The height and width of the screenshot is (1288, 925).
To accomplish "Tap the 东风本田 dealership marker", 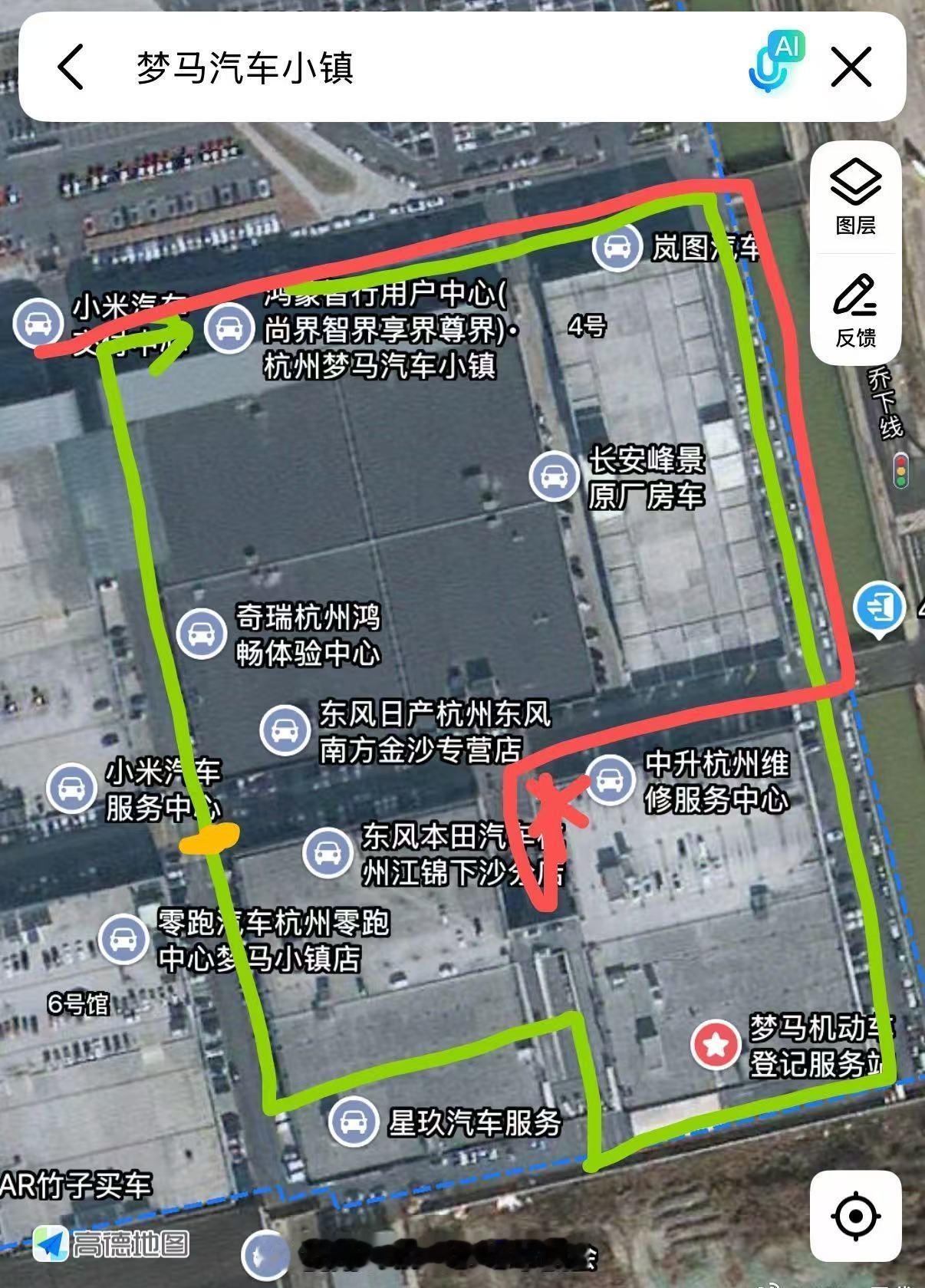I will coord(328,851).
